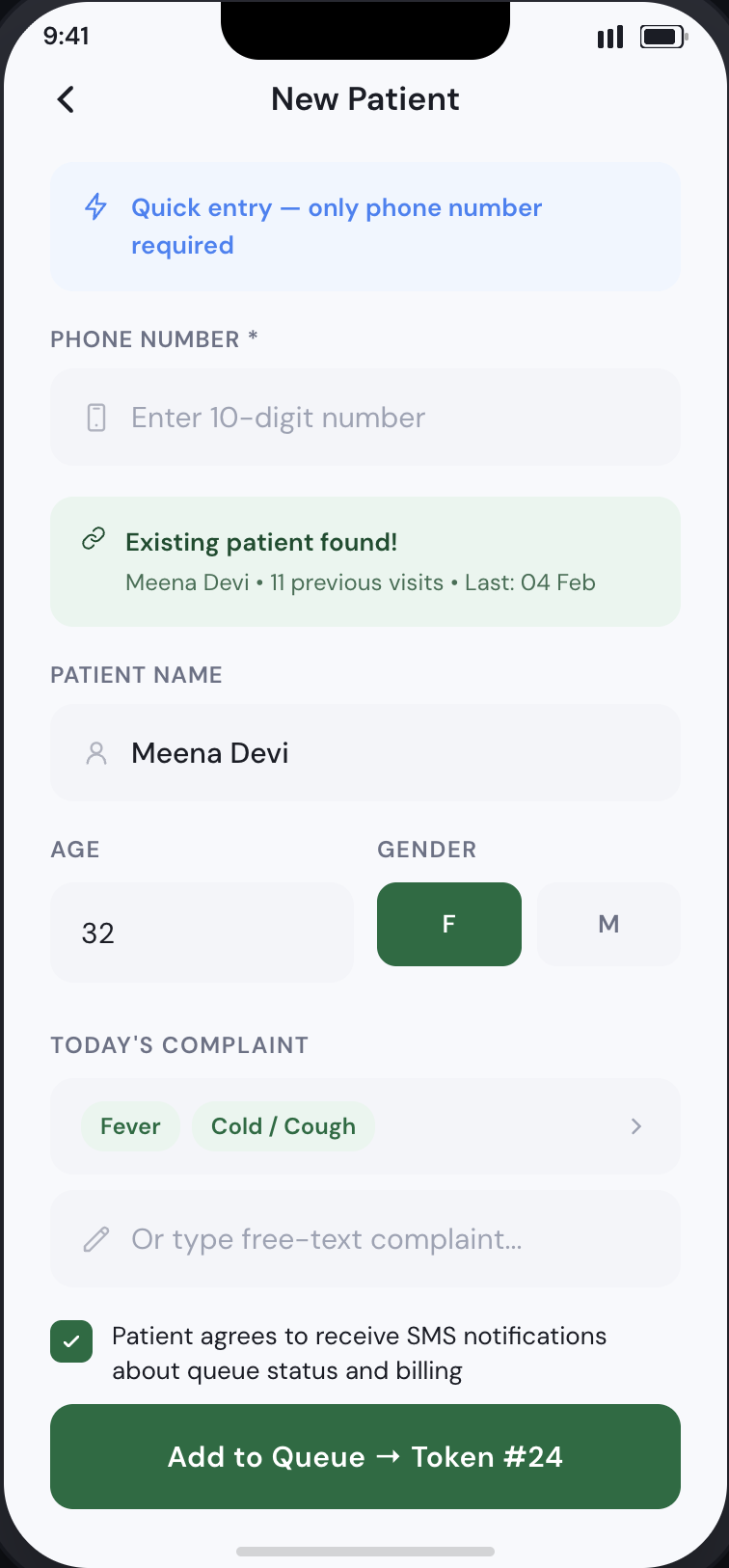The height and width of the screenshot is (1568, 729).
Task: Click the Enter 10-digit number field
Action: (364, 417)
